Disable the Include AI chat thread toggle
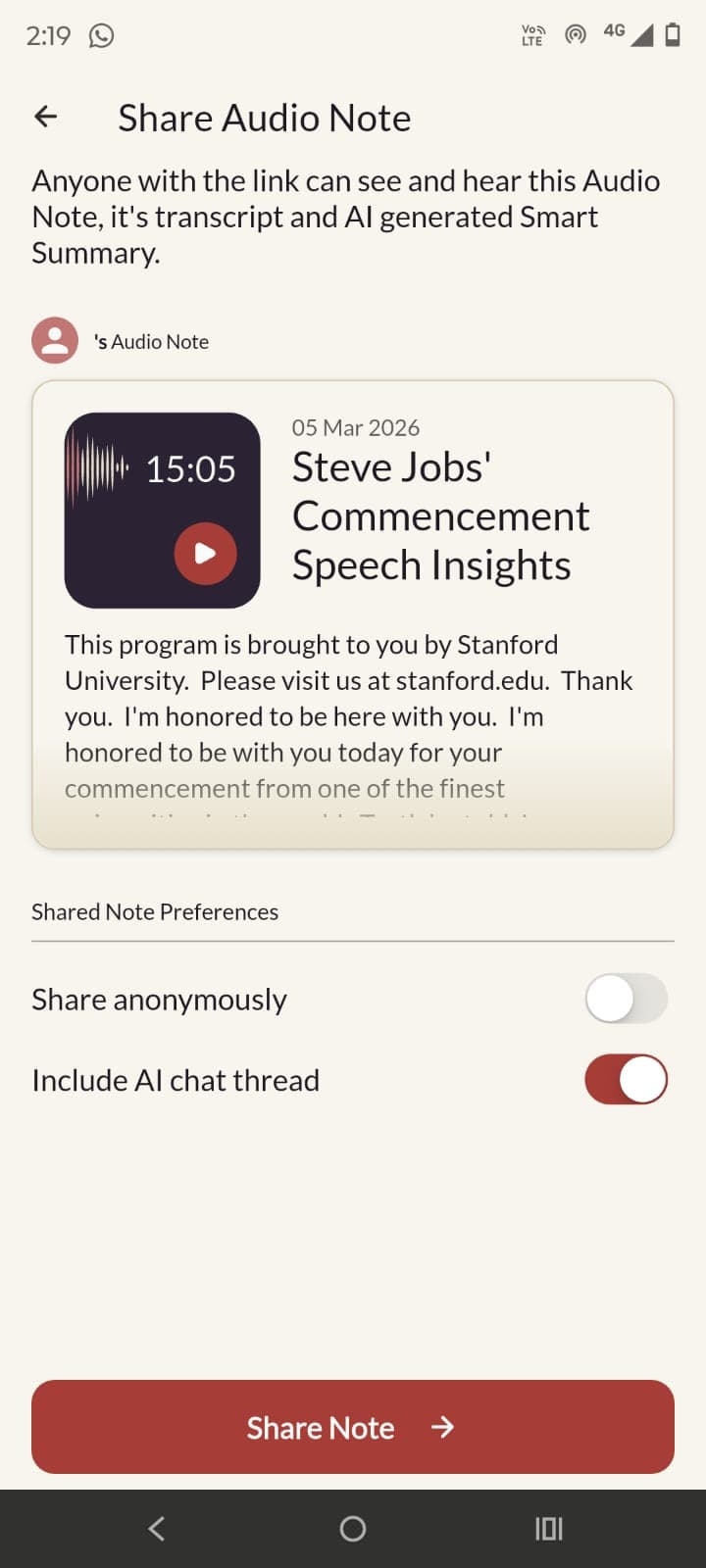Image resolution: width=706 pixels, height=1568 pixels. (x=626, y=1078)
